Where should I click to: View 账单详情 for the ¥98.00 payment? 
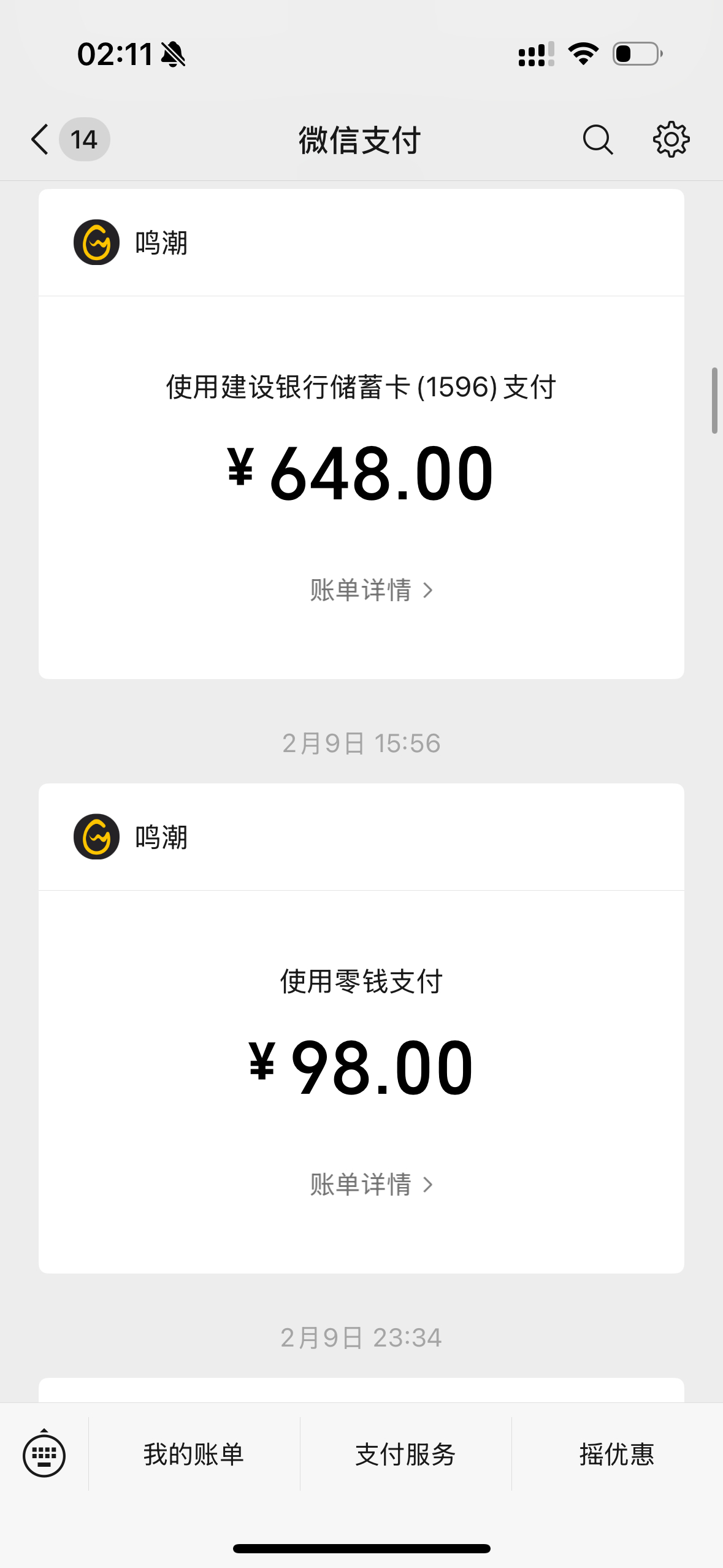point(371,1185)
